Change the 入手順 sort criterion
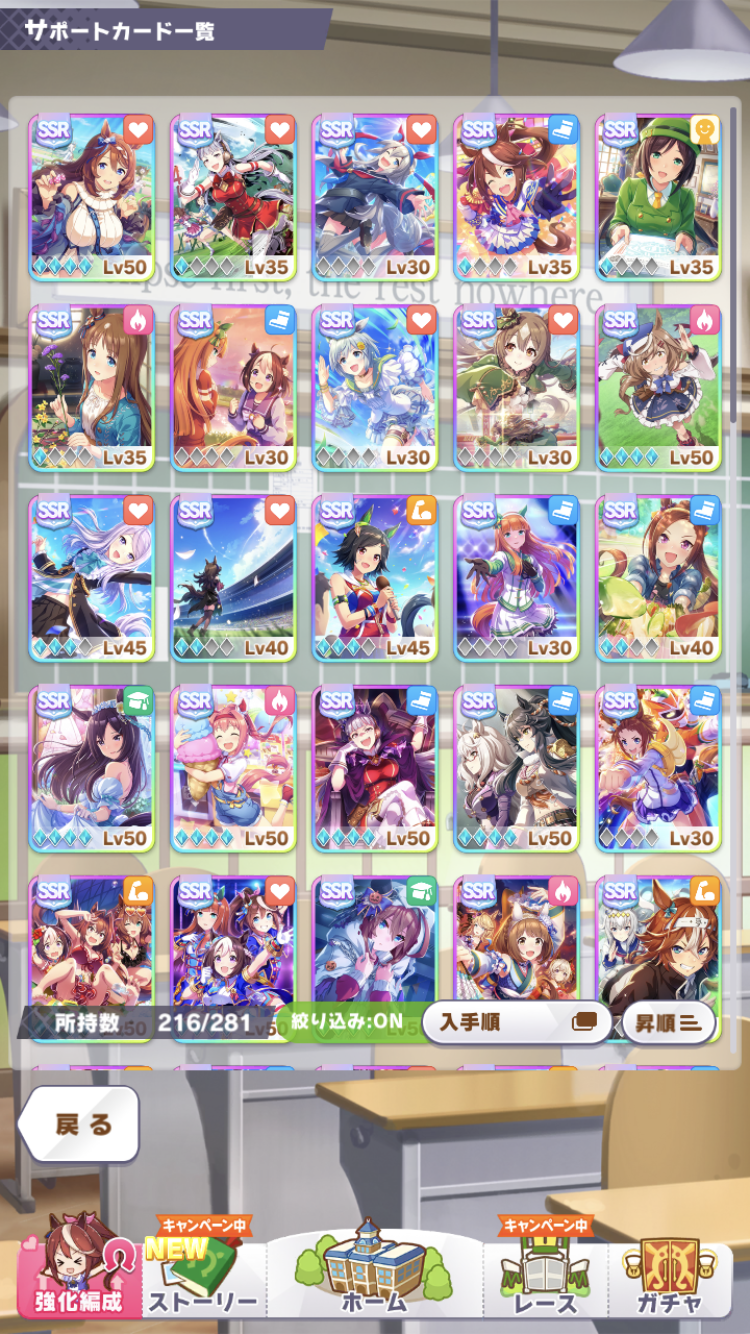 (516, 1022)
